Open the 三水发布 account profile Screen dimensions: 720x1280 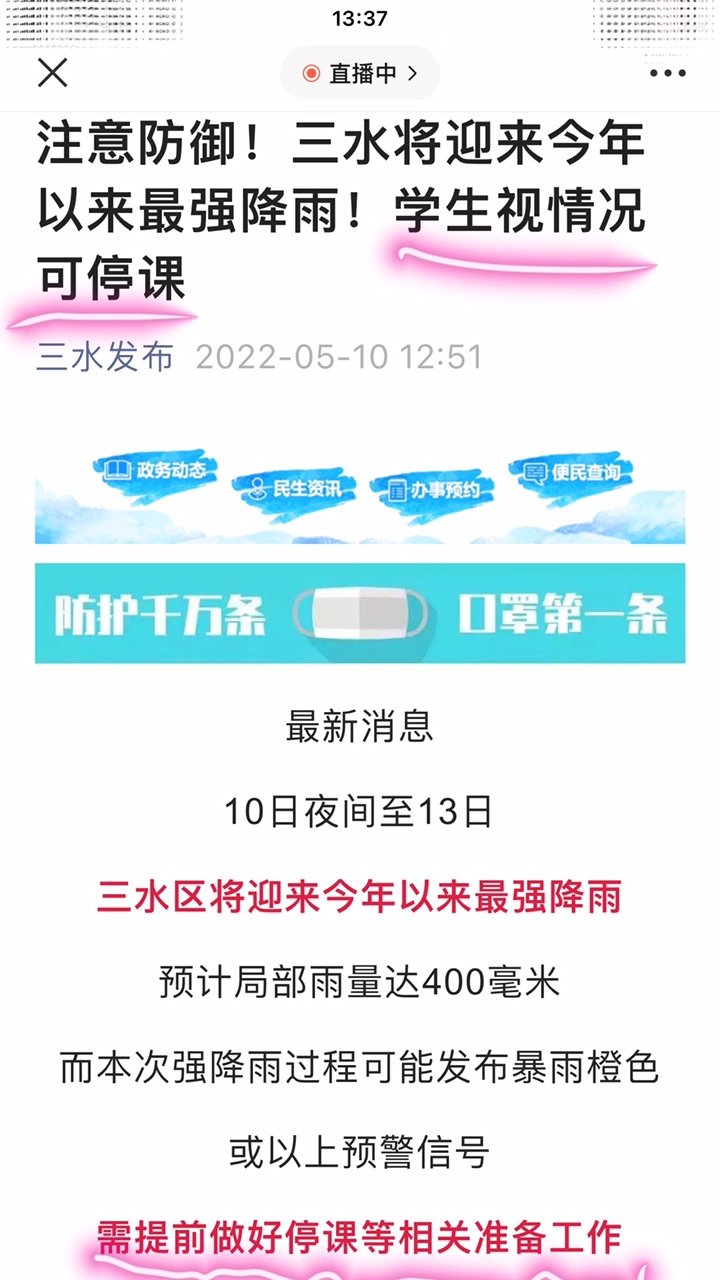(x=105, y=357)
